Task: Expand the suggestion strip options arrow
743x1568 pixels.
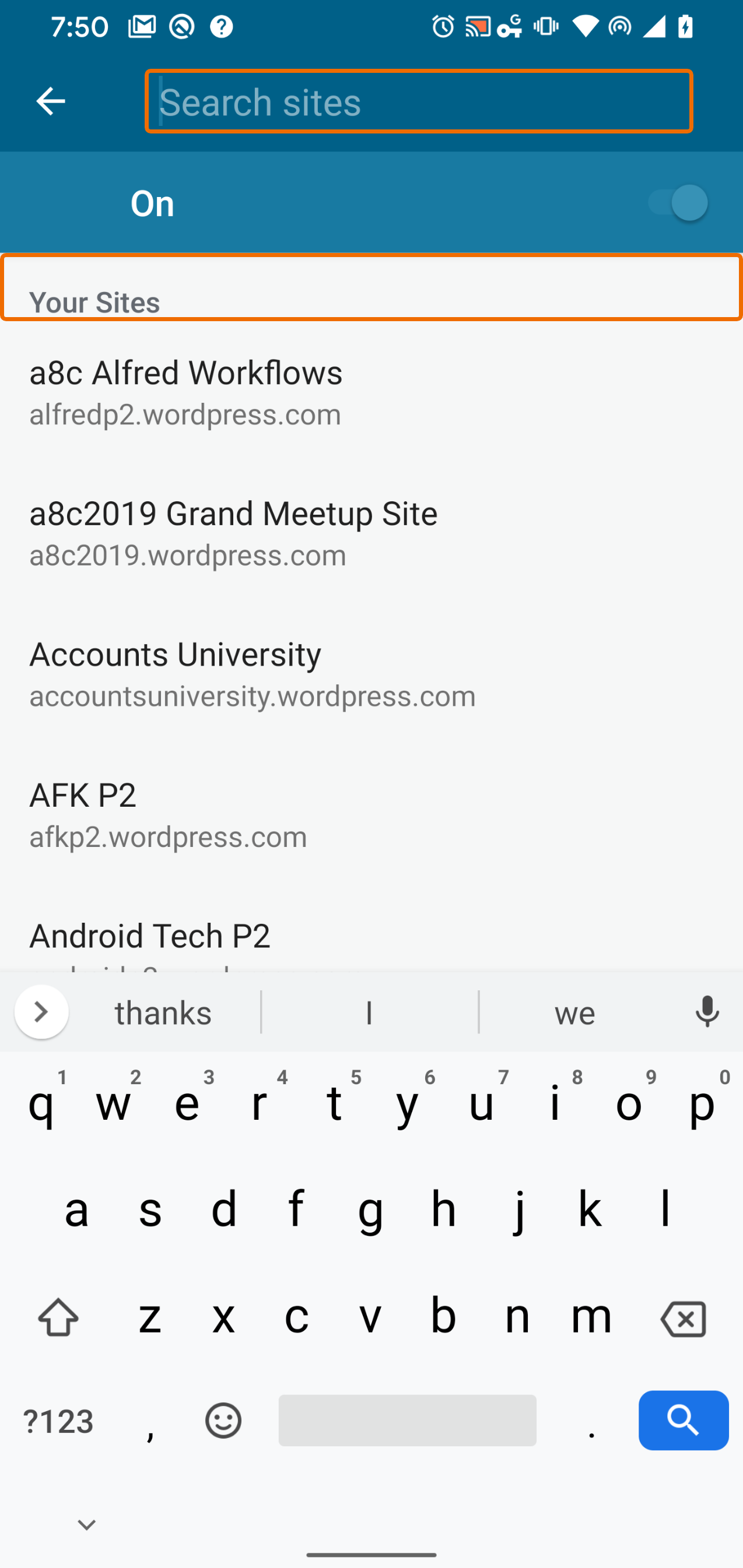Action: click(41, 1011)
